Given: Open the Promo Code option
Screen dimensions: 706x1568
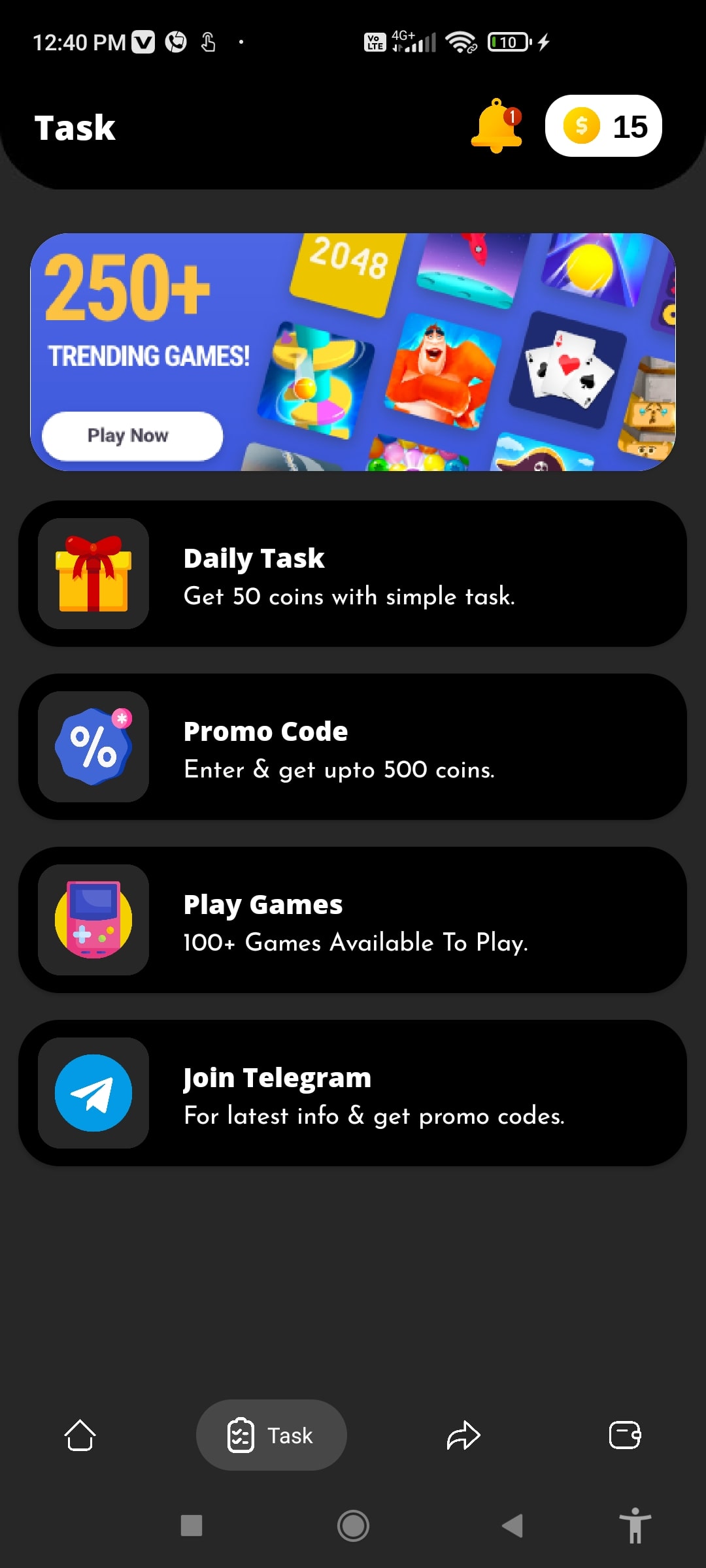Looking at the screenshot, I should point(352,747).
